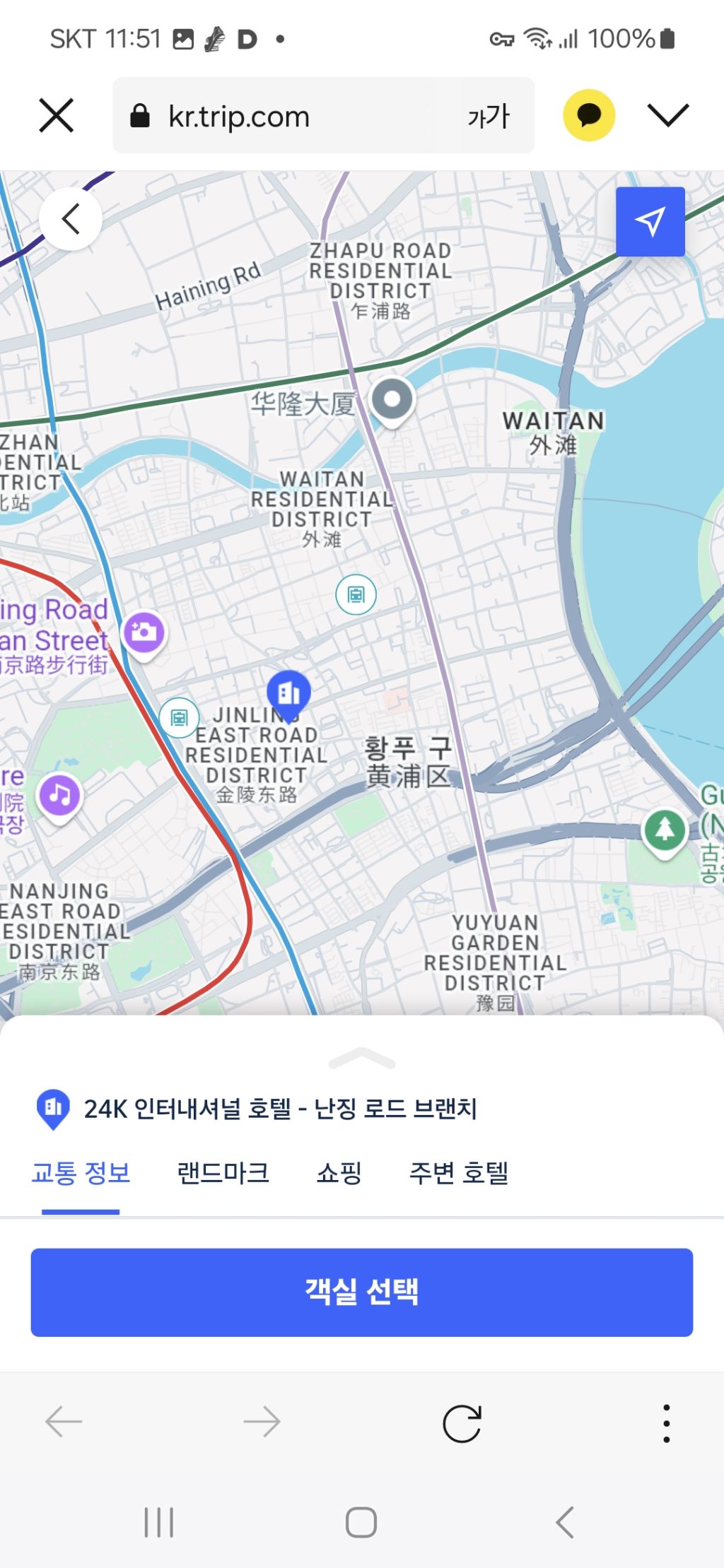Tap the 객실 선택 button

(x=362, y=1292)
